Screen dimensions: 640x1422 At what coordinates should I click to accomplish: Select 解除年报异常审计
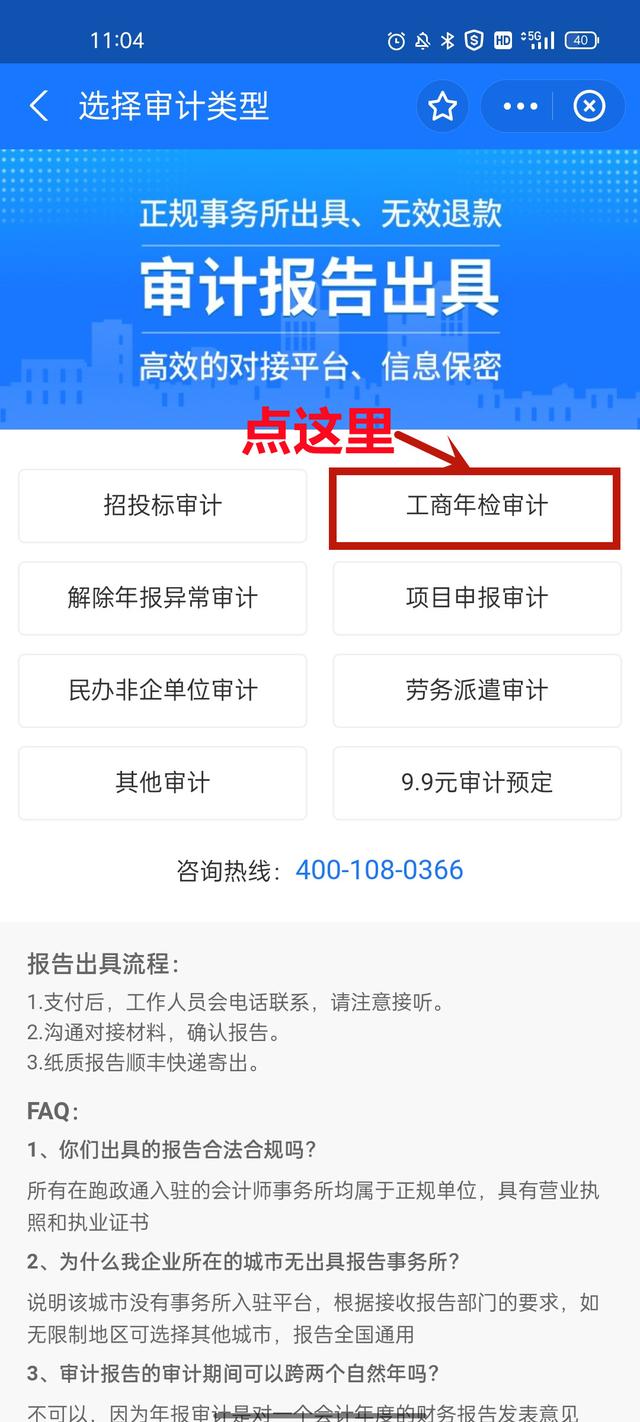(x=162, y=598)
